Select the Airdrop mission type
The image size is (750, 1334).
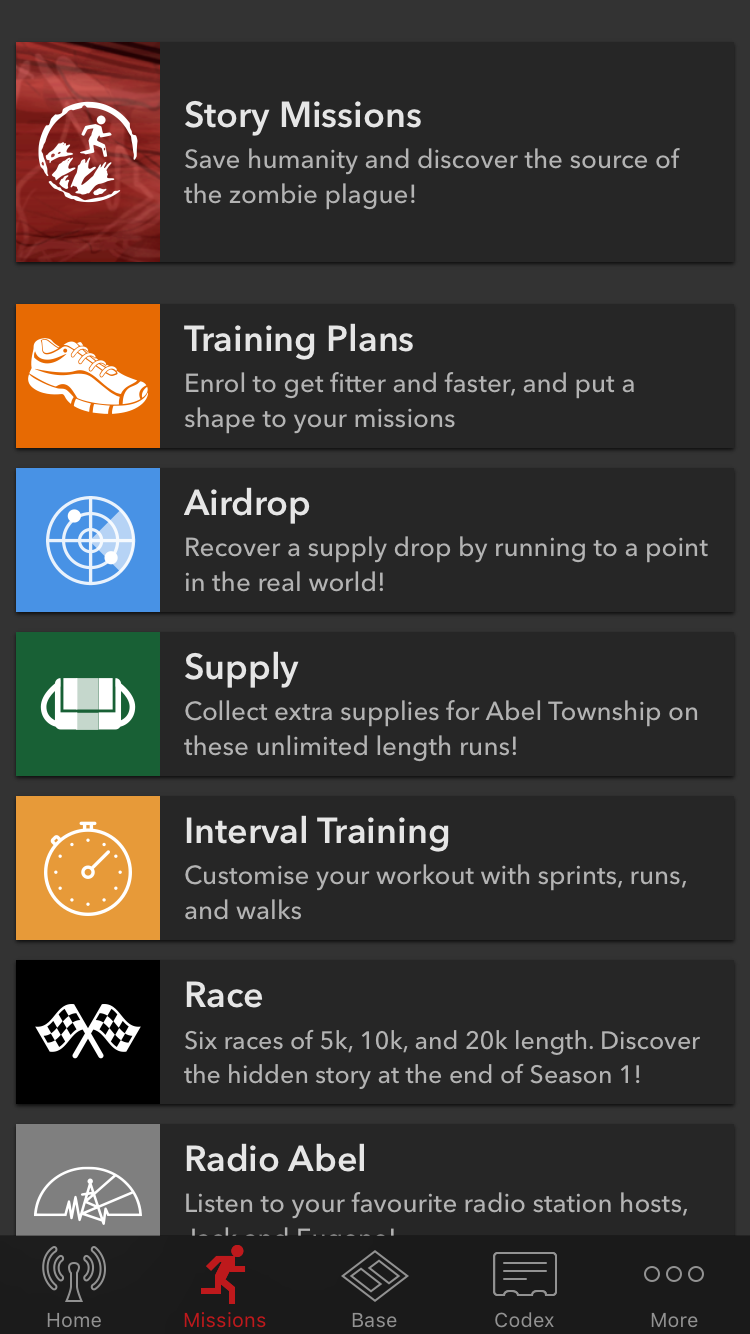click(375, 540)
